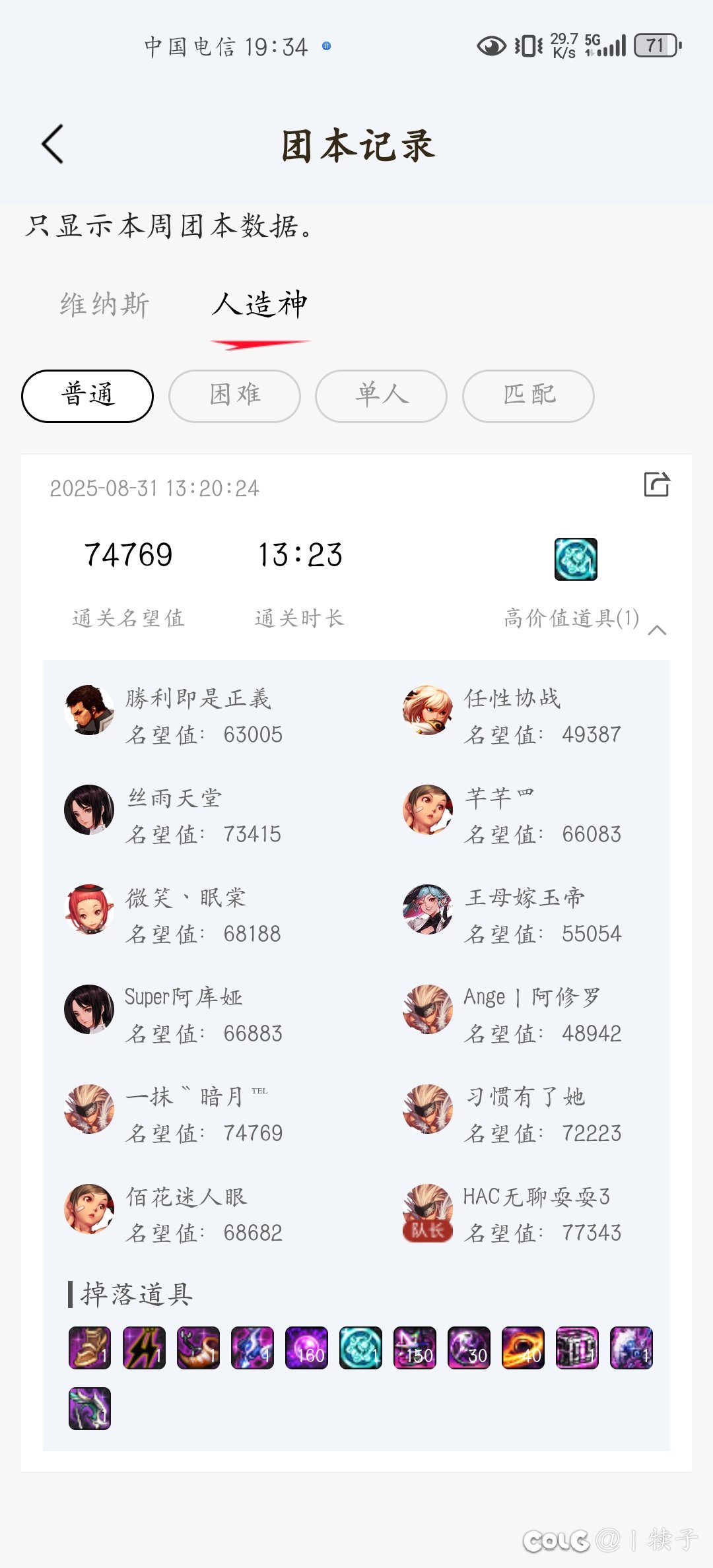Select the 匹配 filter chip

click(x=529, y=396)
